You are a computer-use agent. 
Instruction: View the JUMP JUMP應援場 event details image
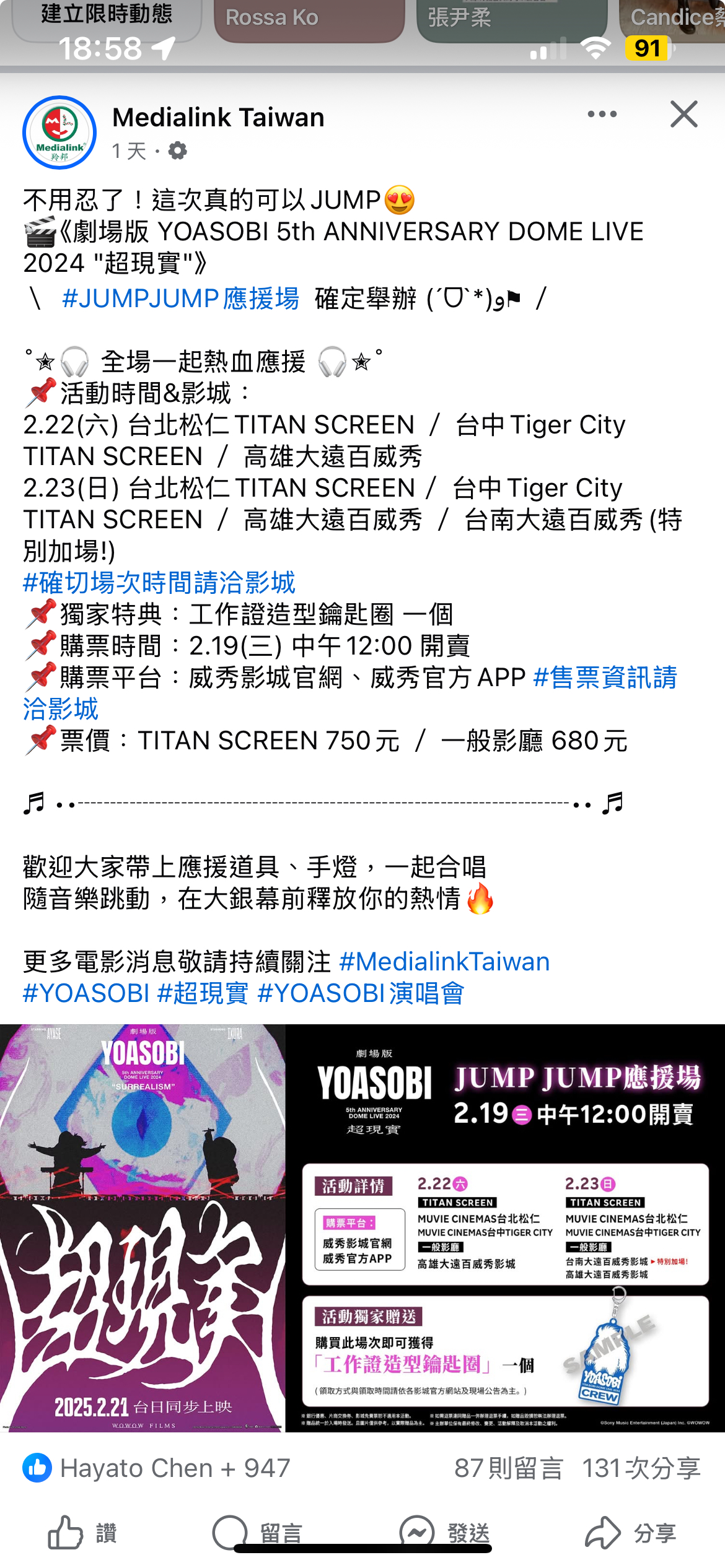point(505,1227)
